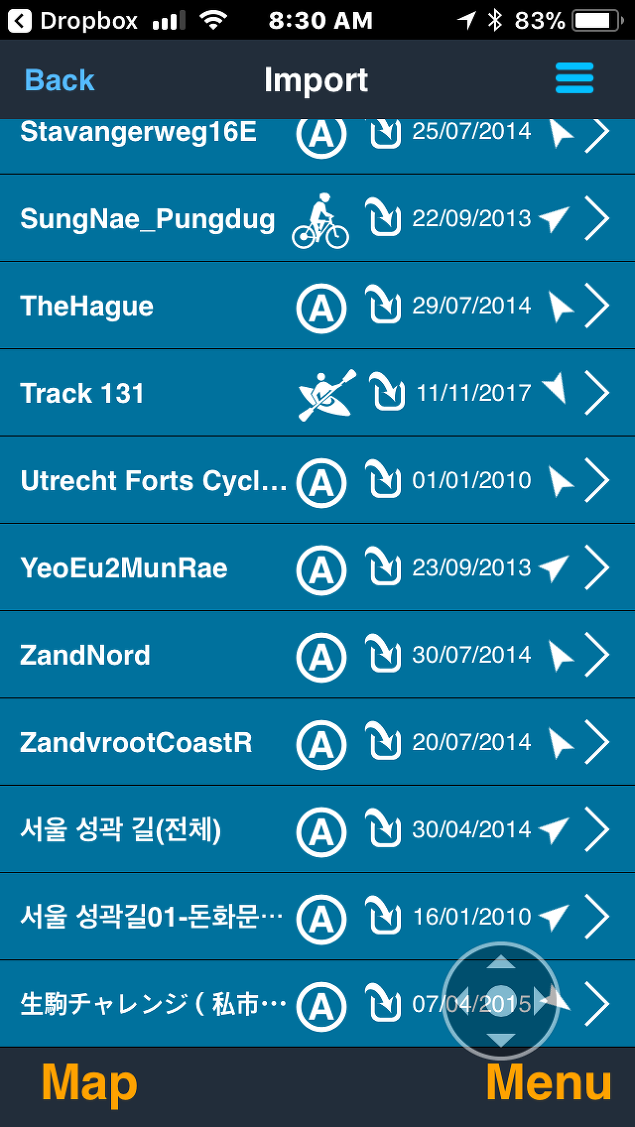This screenshot has height=1127, width=635.
Task: Tap the chevron on 서울 성곽길01-돈화문 row
Action: click(x=596, y=916)
